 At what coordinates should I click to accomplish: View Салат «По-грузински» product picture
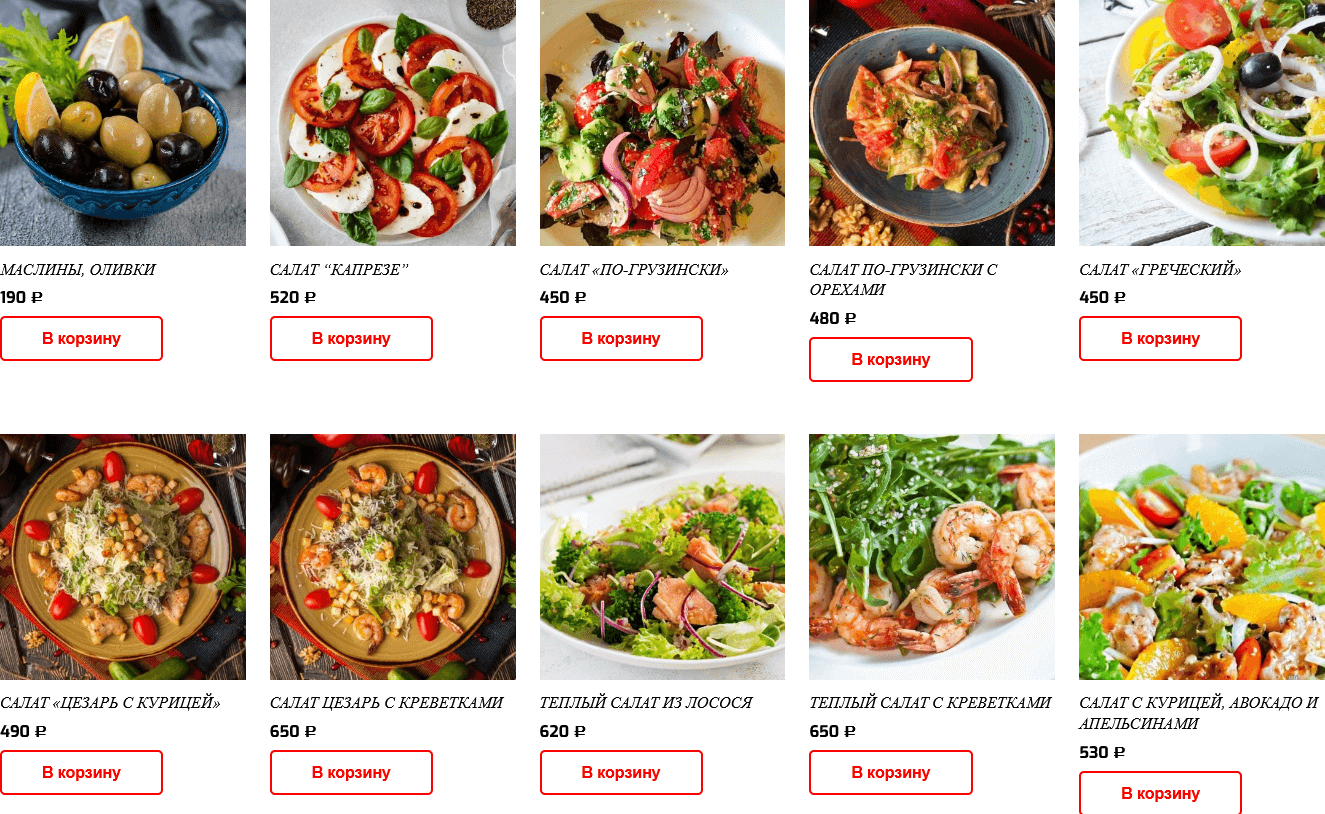[662, 122]
